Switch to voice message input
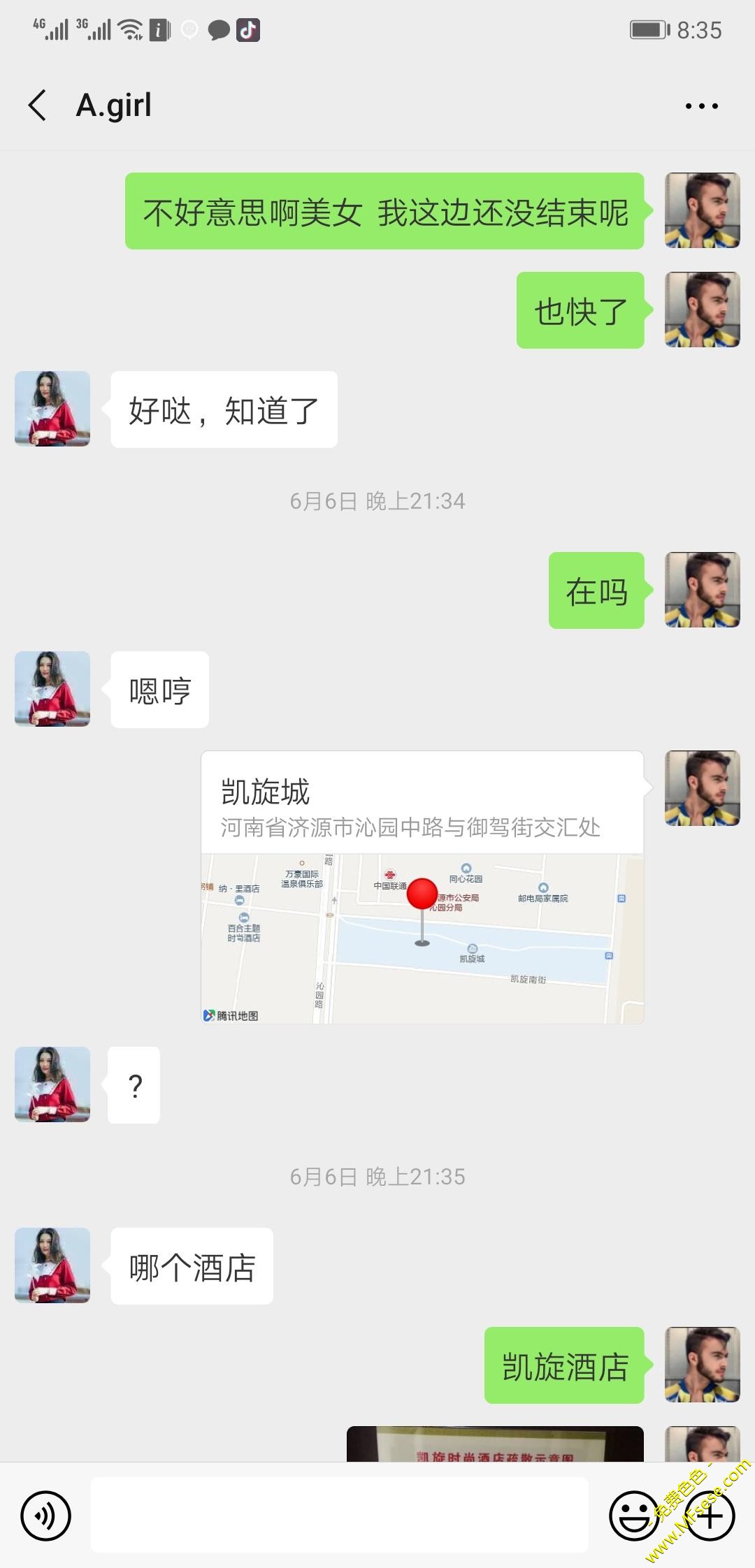The width and height of the screenshot is (755, 1568). pyautogui.click(x=46, y=1516)
